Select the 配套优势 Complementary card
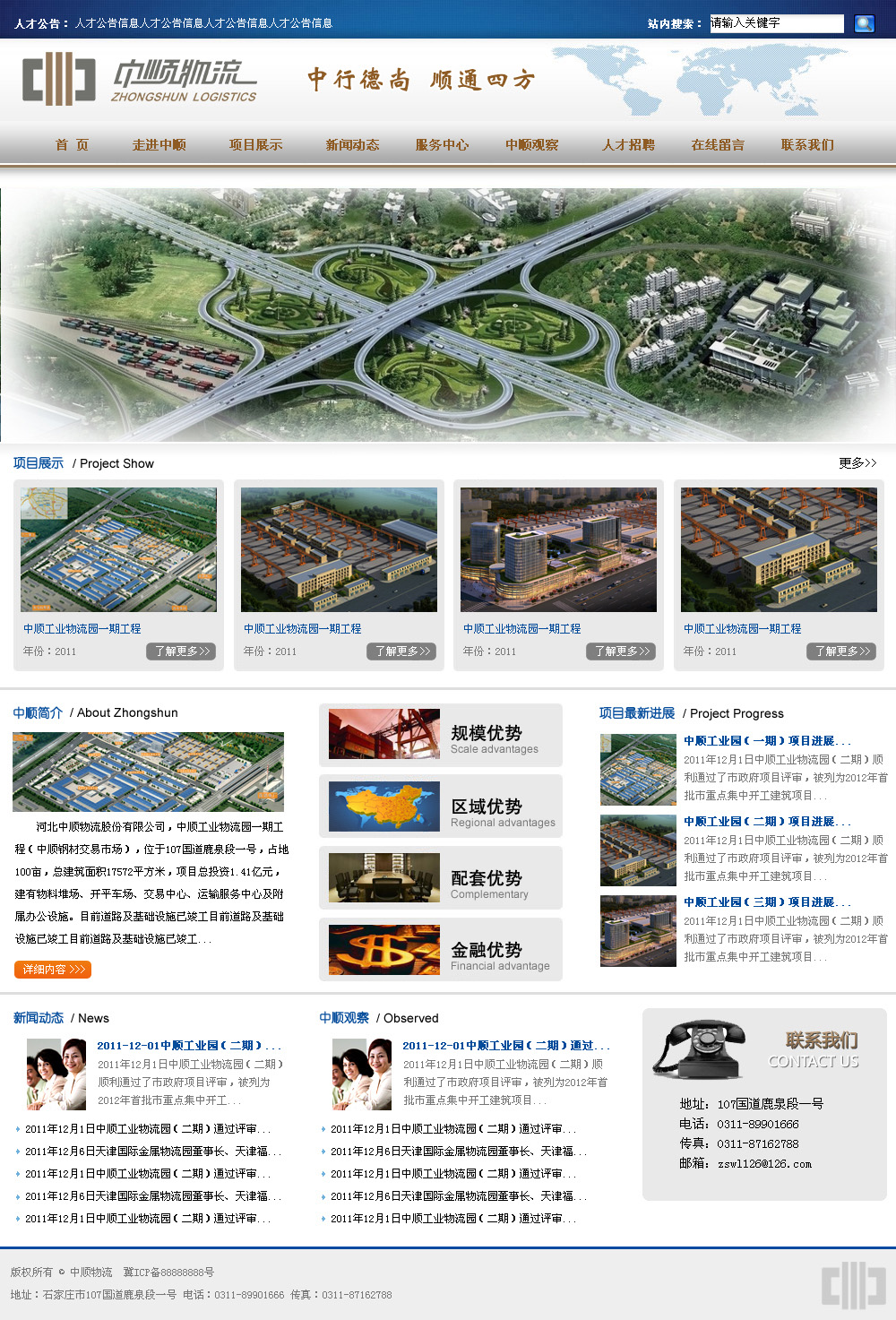This screenshot has height=1320, width=896. coord(441,878)
